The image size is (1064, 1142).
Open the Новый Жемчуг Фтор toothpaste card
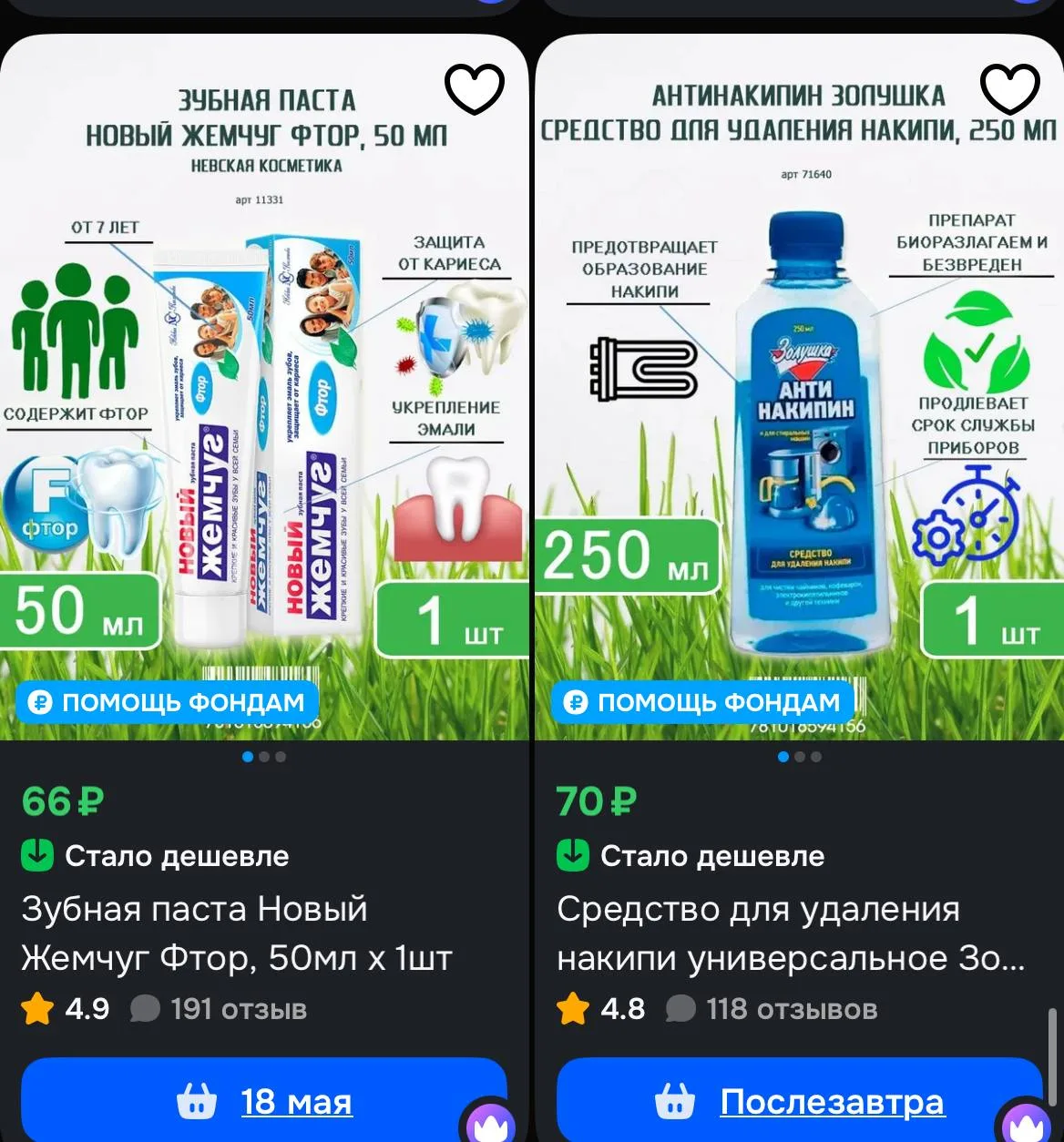pos(237,933)
